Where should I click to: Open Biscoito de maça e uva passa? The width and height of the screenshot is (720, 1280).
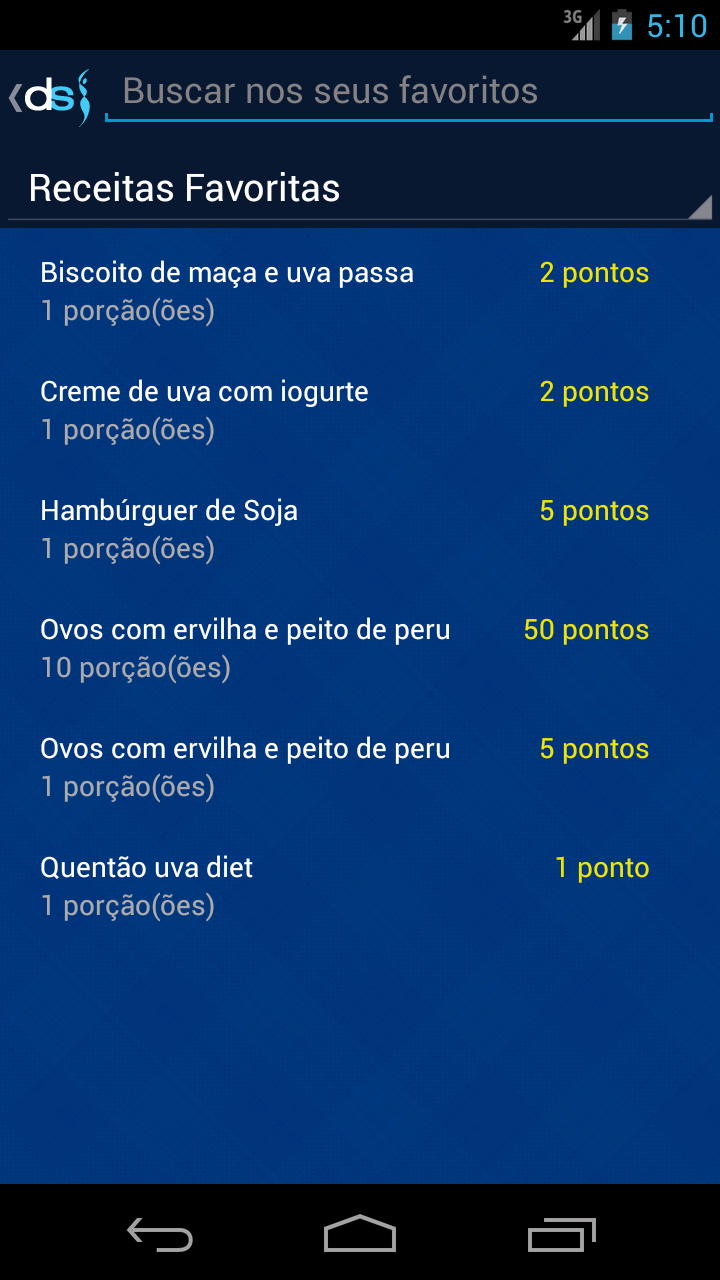pos(360,291)
